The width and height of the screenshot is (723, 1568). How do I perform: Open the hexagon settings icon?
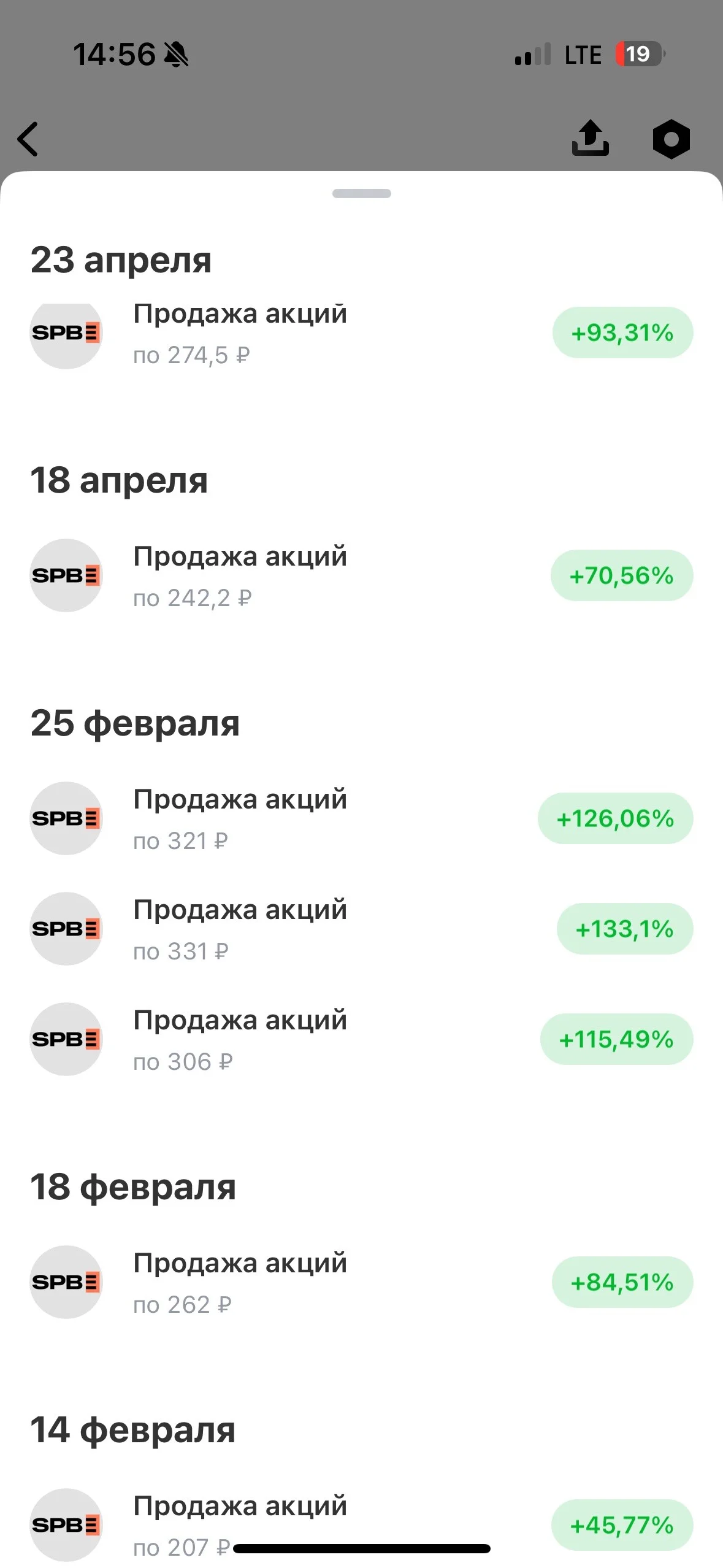pyautogui.click(x=671, y=139)
